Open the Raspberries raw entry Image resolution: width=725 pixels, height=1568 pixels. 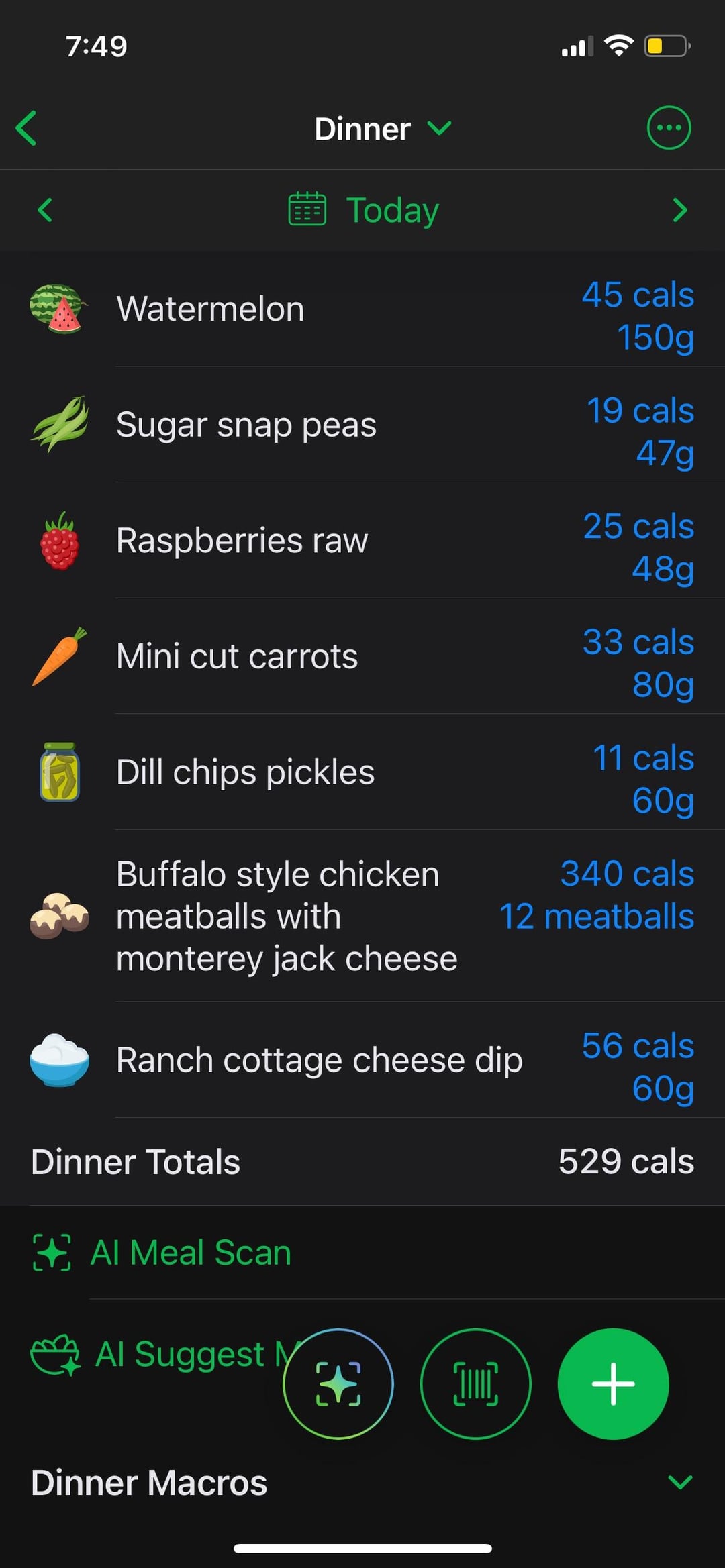362,541
